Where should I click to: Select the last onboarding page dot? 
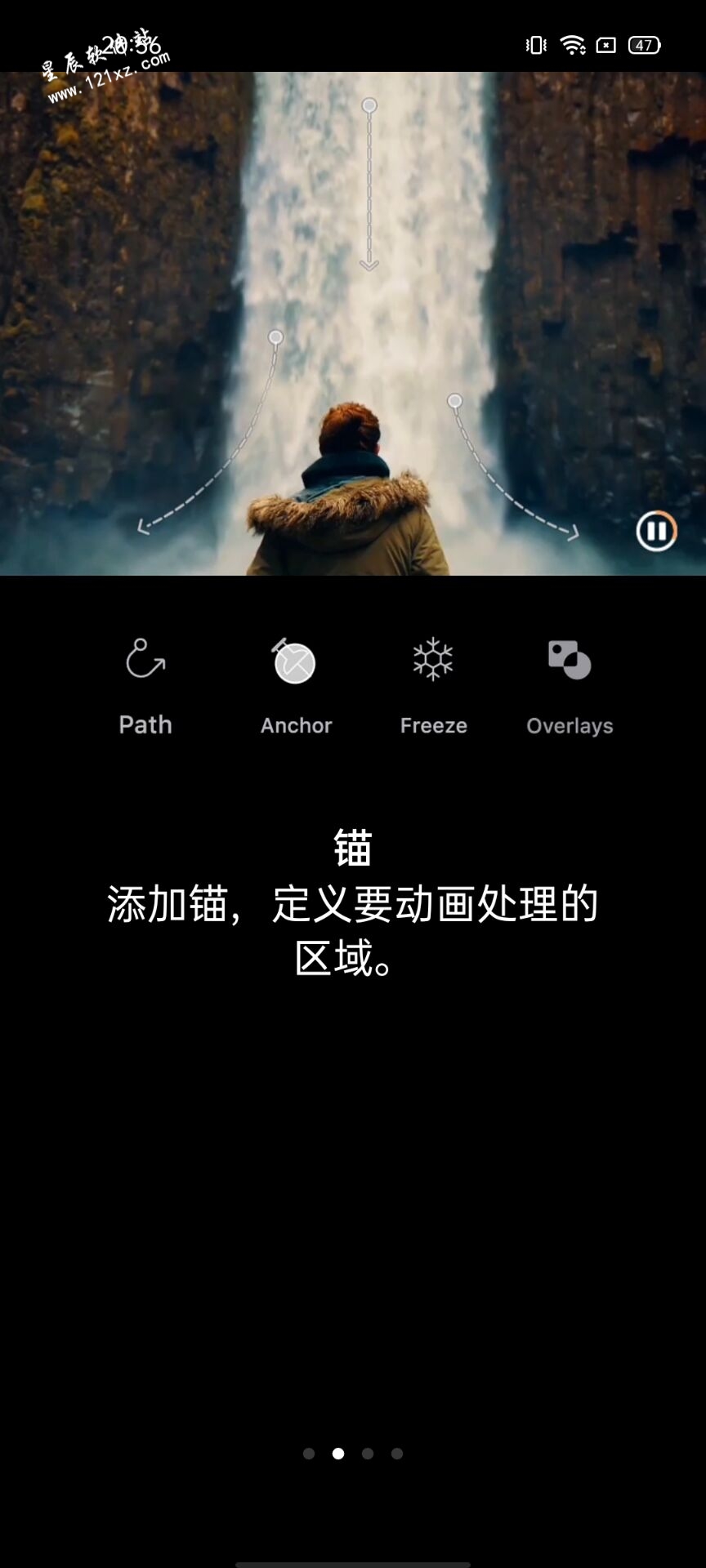(x=397, y=1454)
